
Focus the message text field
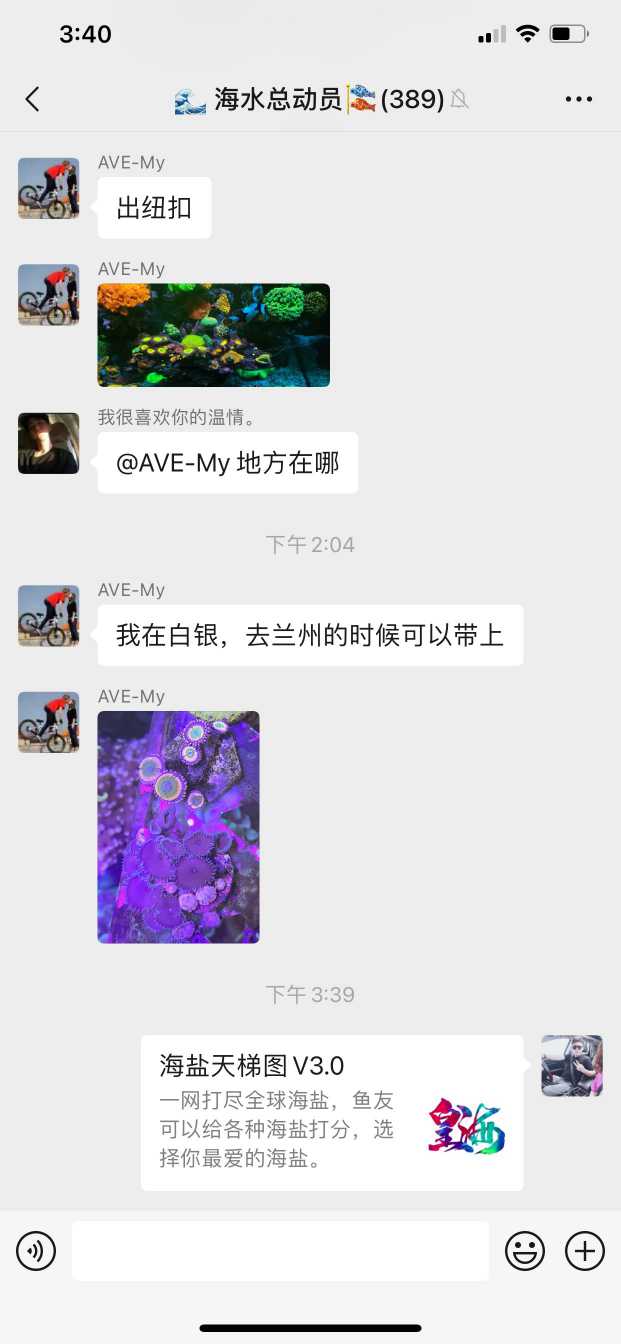(x=280, y=1251)
